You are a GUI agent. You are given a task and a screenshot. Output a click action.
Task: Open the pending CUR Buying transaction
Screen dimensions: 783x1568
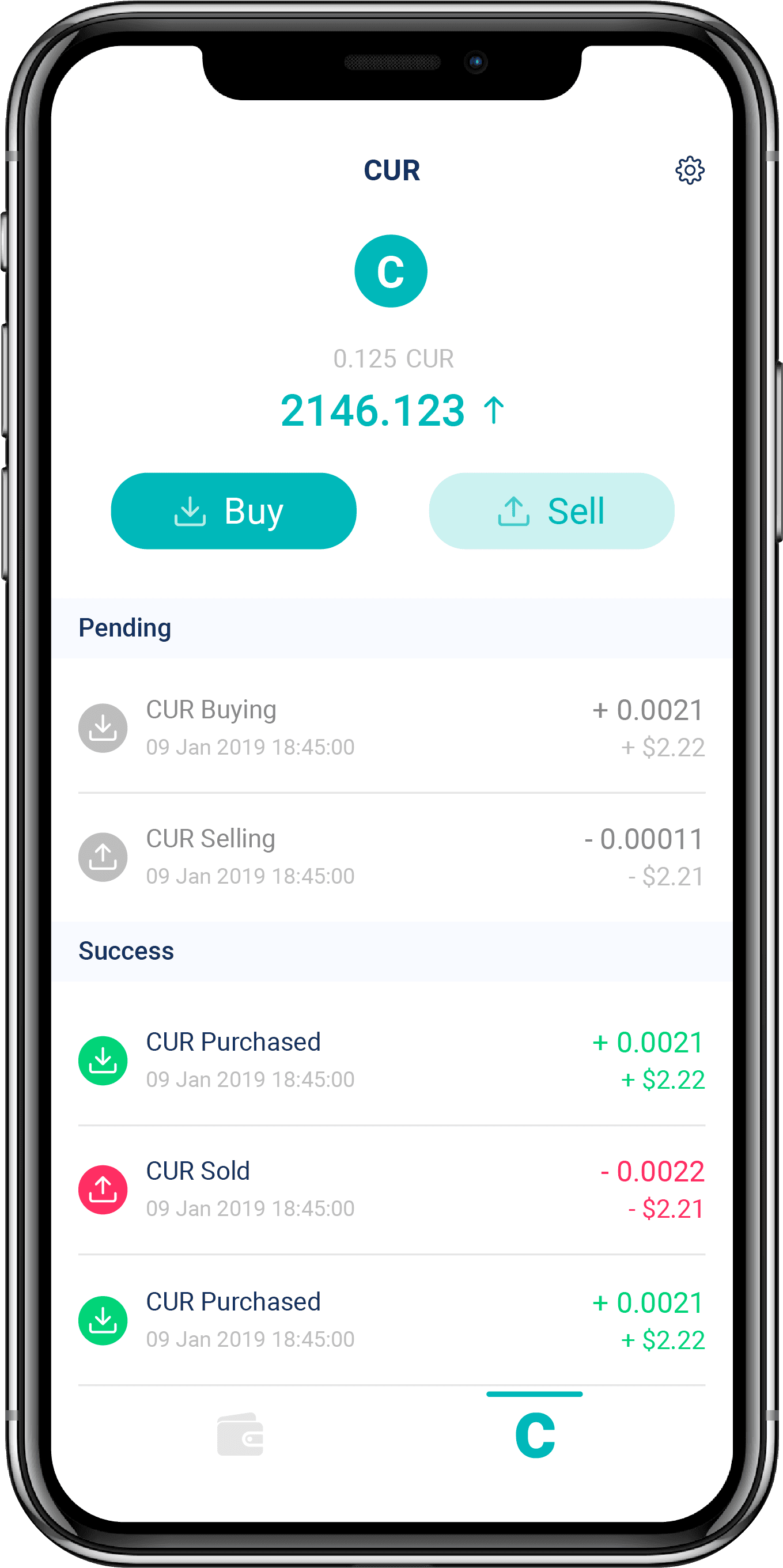(x=391, y=728)
